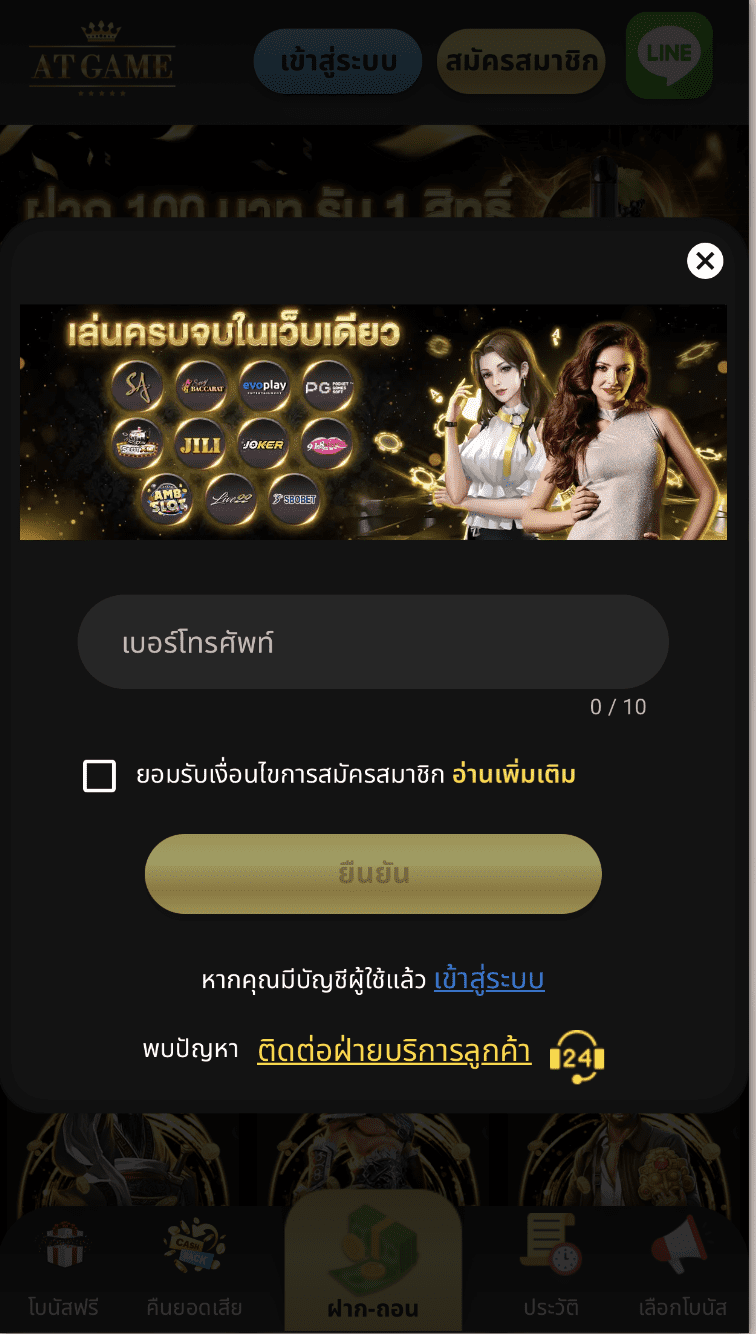This screenshot has width=756, height=1334.
Task: Tap the ยืนยัน confirm button
Action: [373, 874]
